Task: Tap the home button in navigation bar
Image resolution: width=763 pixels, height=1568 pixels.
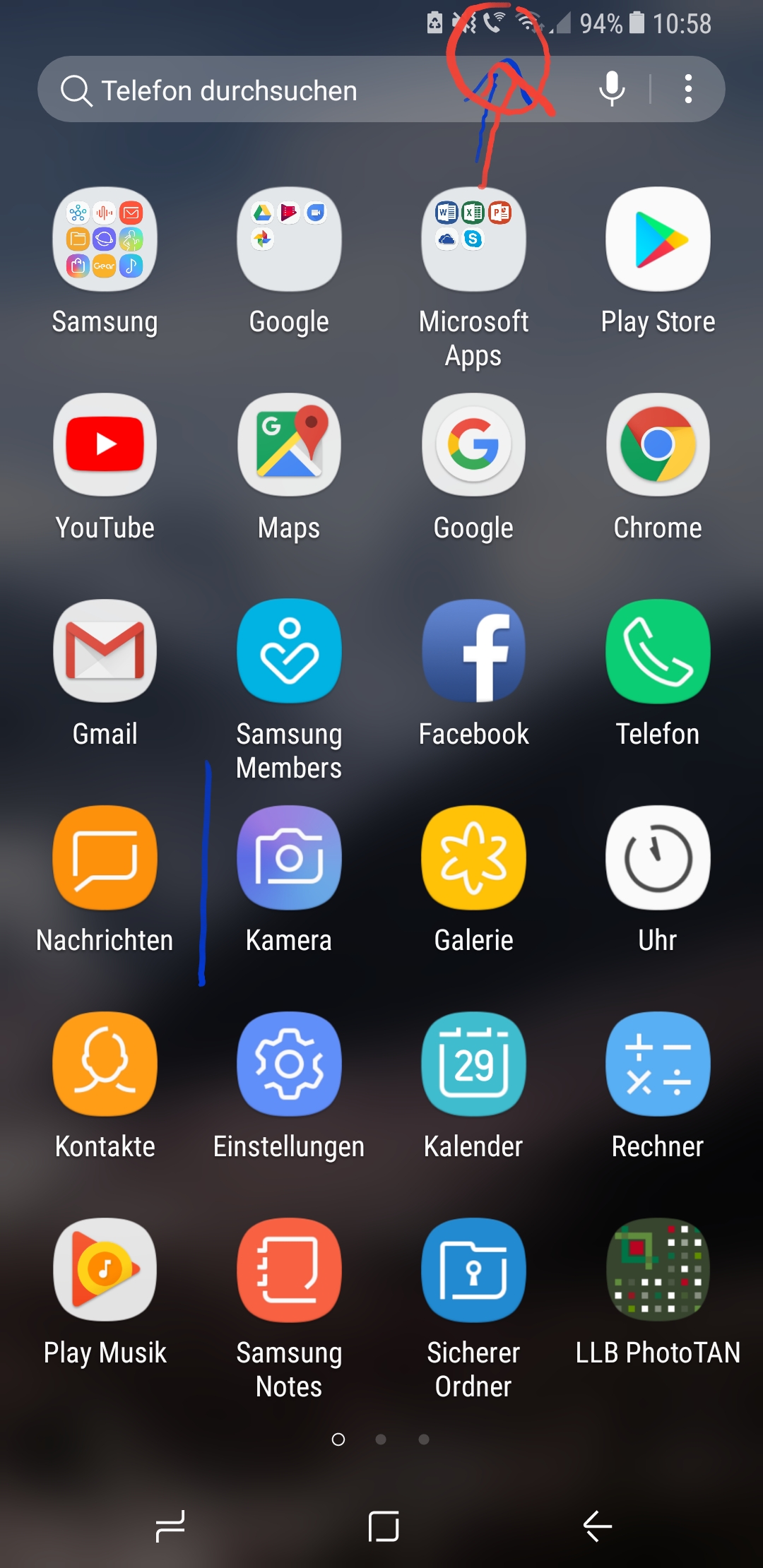Action: pos(383,1527)
